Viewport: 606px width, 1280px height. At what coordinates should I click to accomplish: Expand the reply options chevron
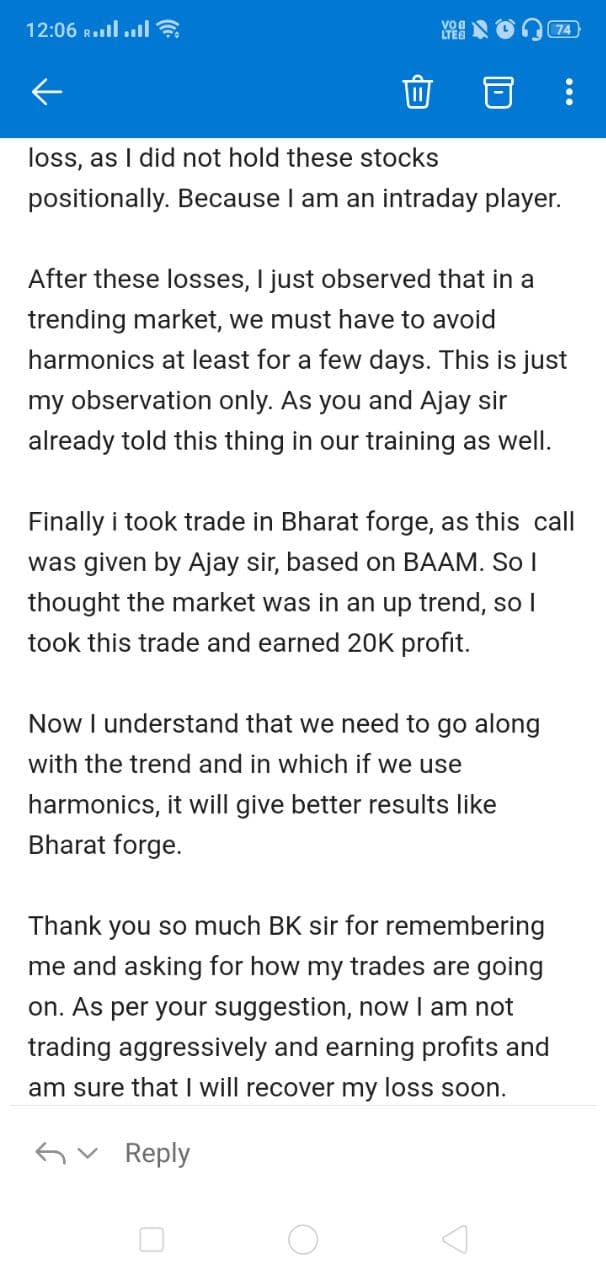[x=88, y=1154]
